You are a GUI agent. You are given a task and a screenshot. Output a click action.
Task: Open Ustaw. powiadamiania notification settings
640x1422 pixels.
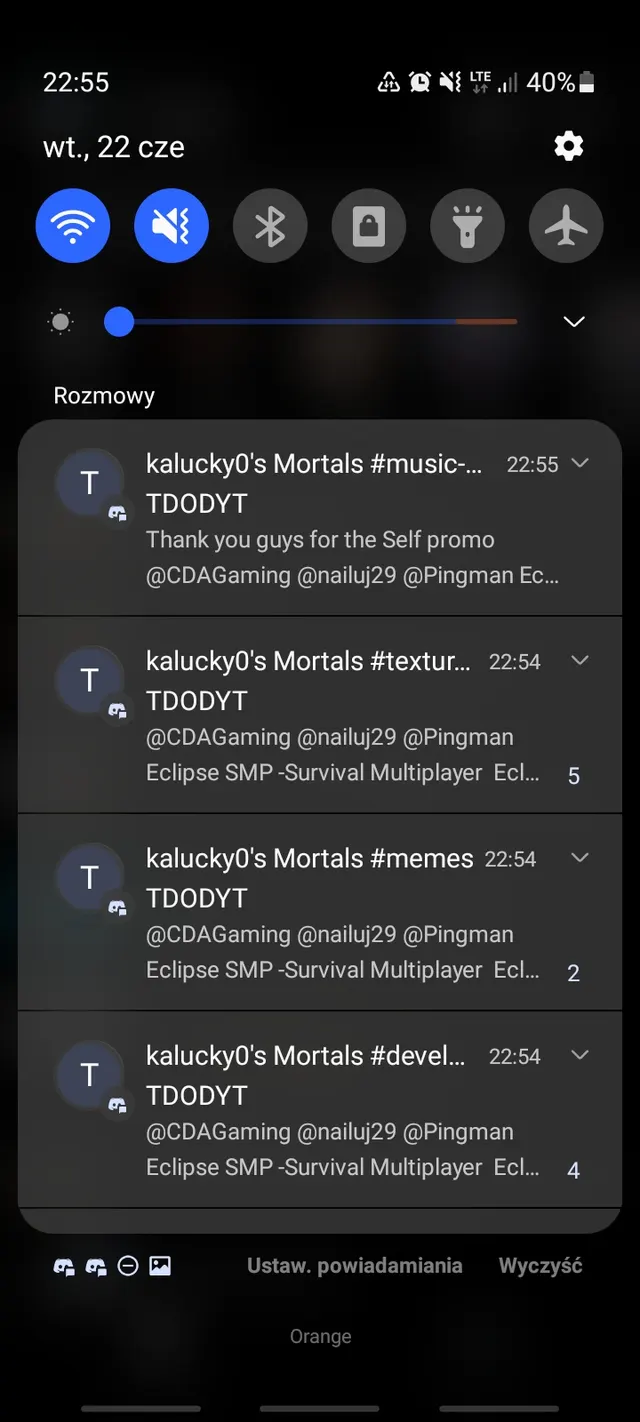(355, 1266)
